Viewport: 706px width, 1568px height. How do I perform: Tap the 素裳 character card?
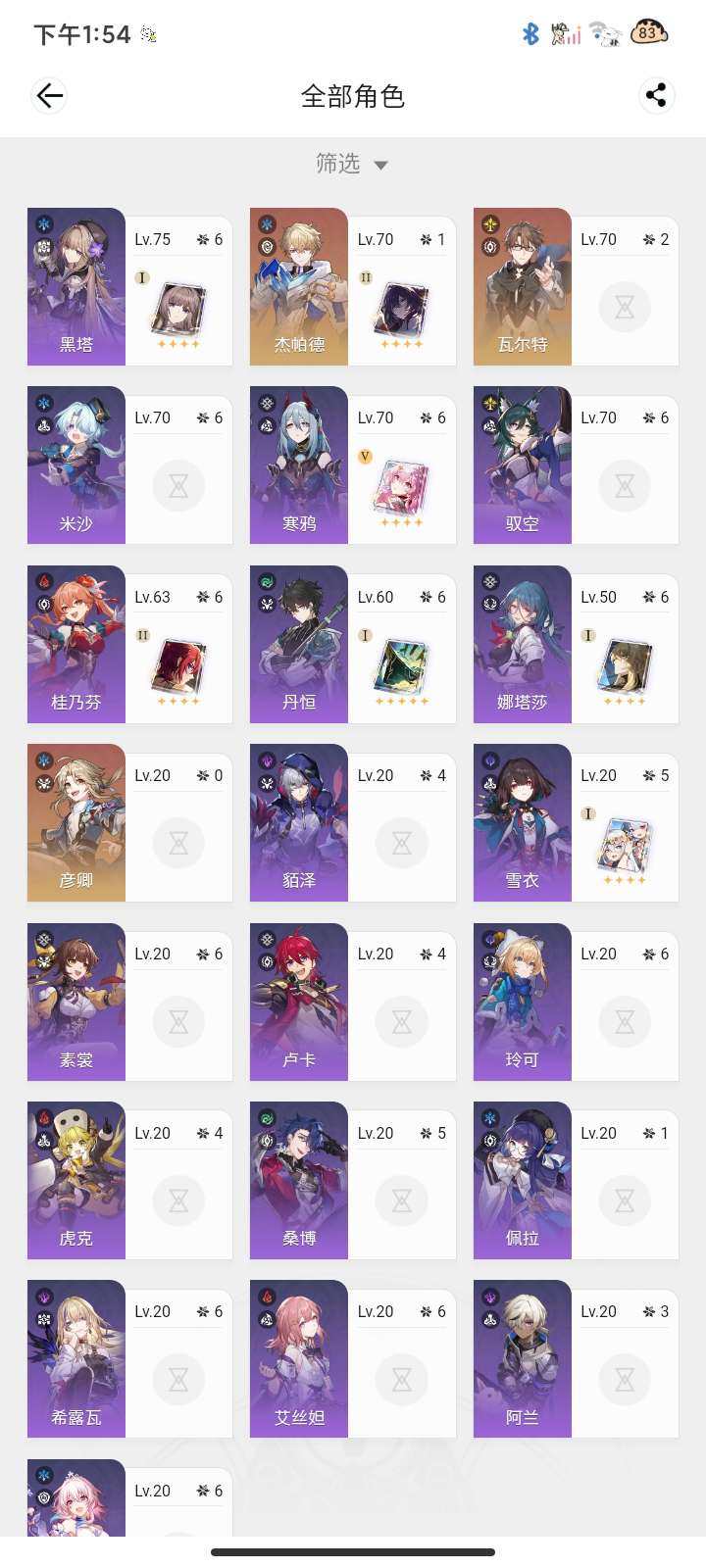click(129, 1003)
